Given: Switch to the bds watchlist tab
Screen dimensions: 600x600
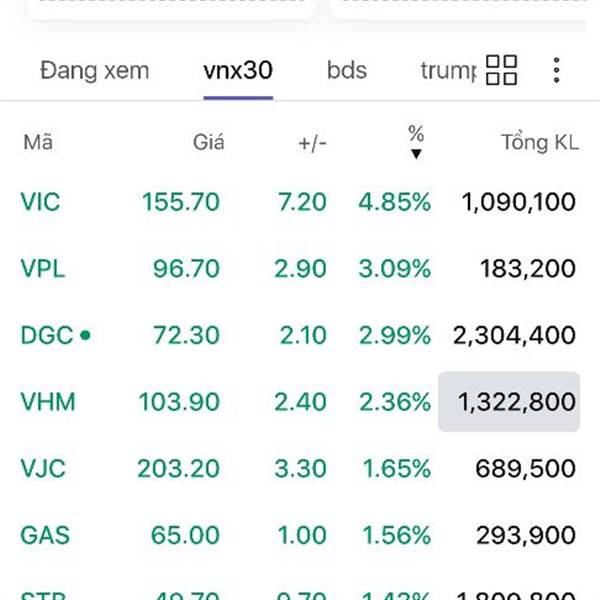Looking at the screenshot, I should (347, 71).
